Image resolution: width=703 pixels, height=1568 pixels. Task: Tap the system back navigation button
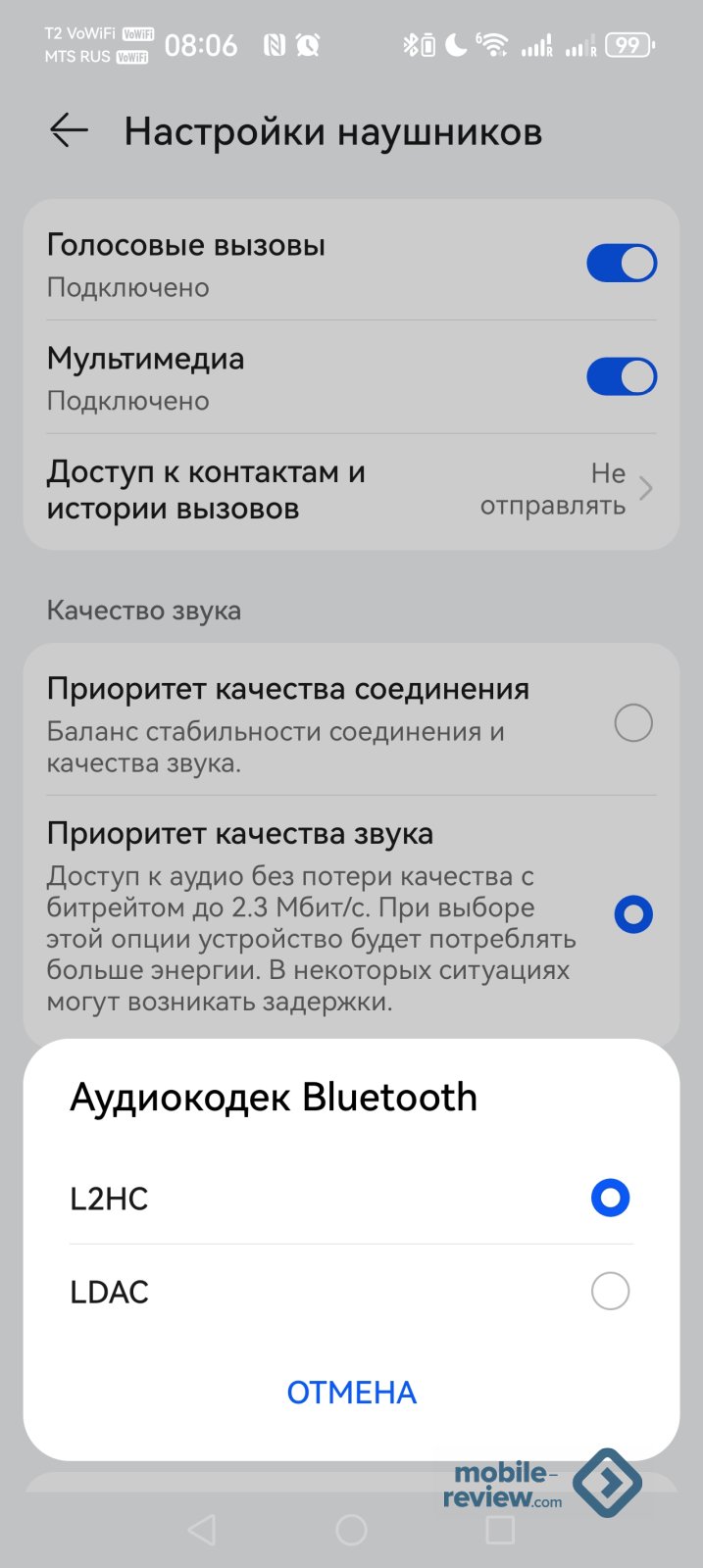pyautogui.click(x=202, y=1530)
